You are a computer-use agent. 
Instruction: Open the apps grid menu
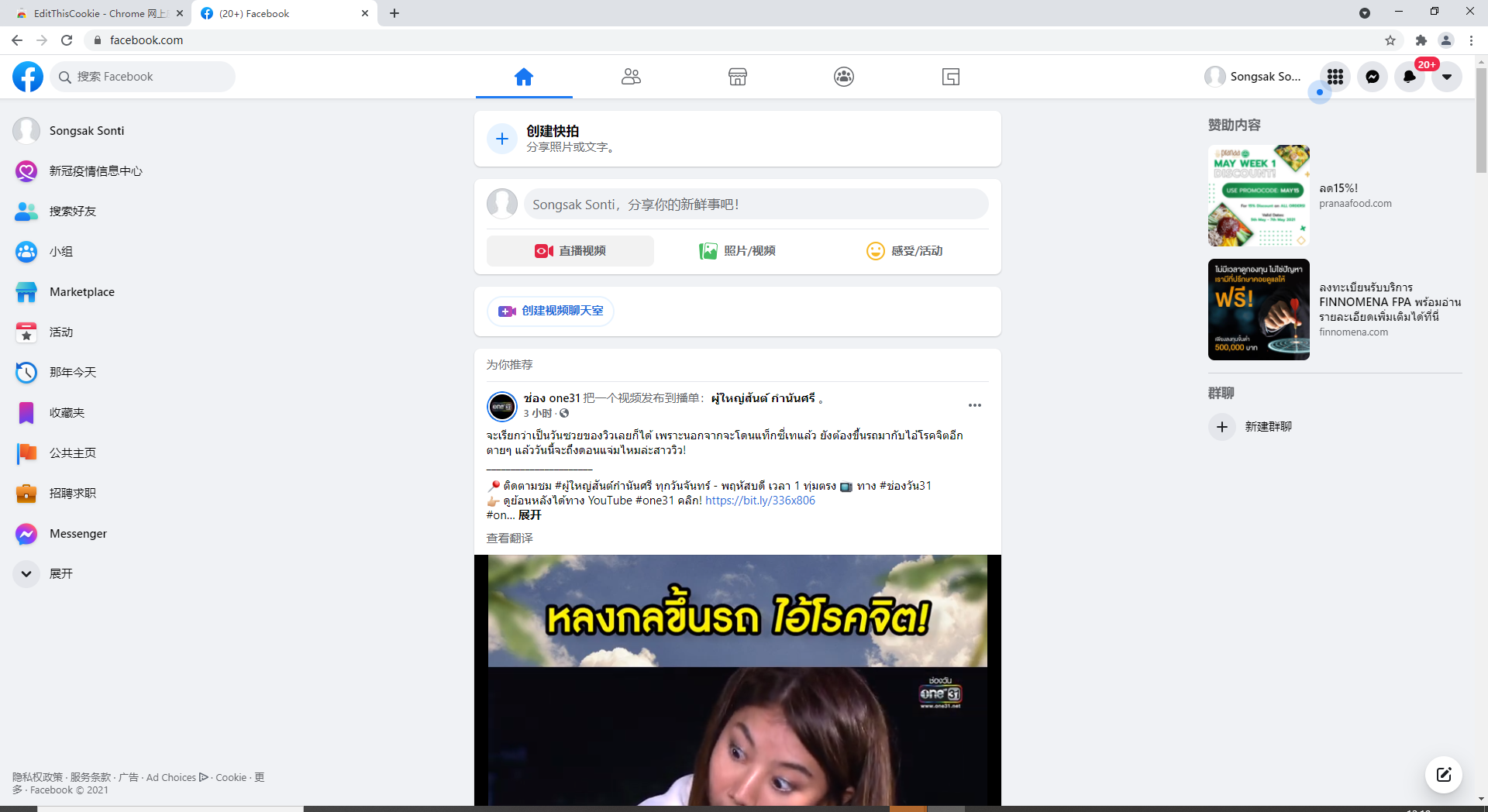pyautogui.click(x=1335, y=77)
